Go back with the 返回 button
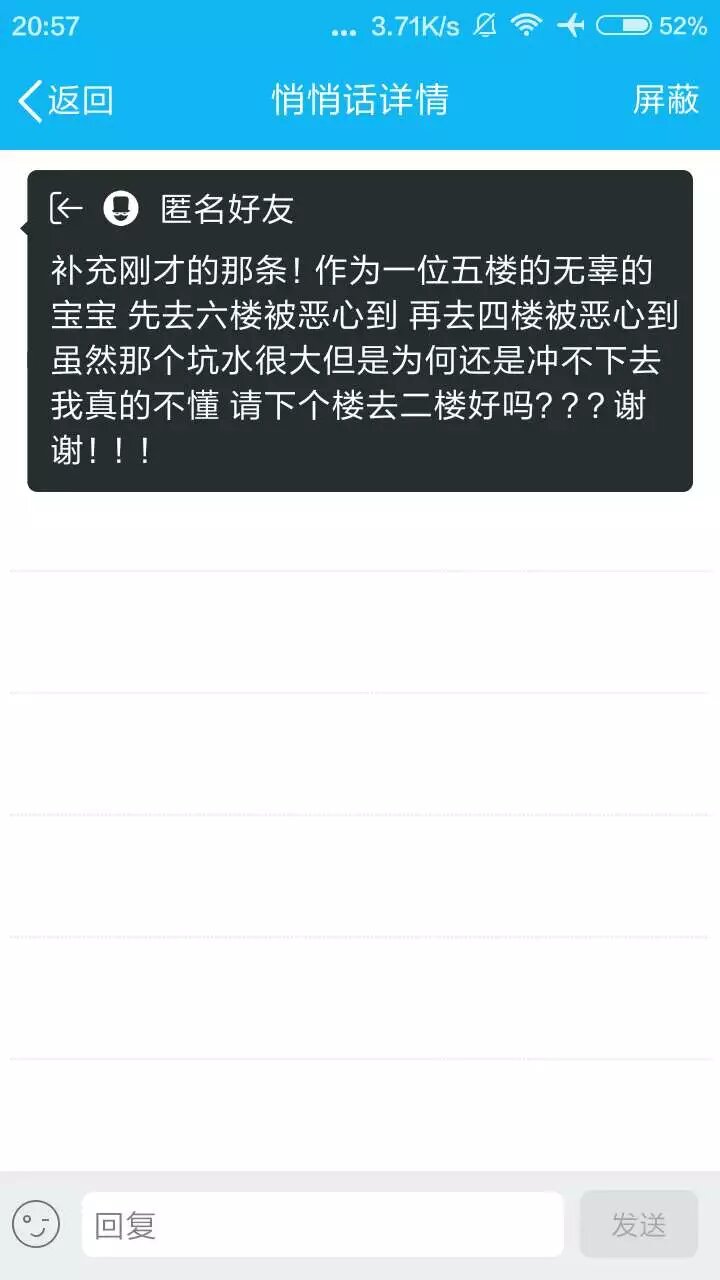Image resolution: width=720 pixels, height=1280 pixels. (66, 100)
